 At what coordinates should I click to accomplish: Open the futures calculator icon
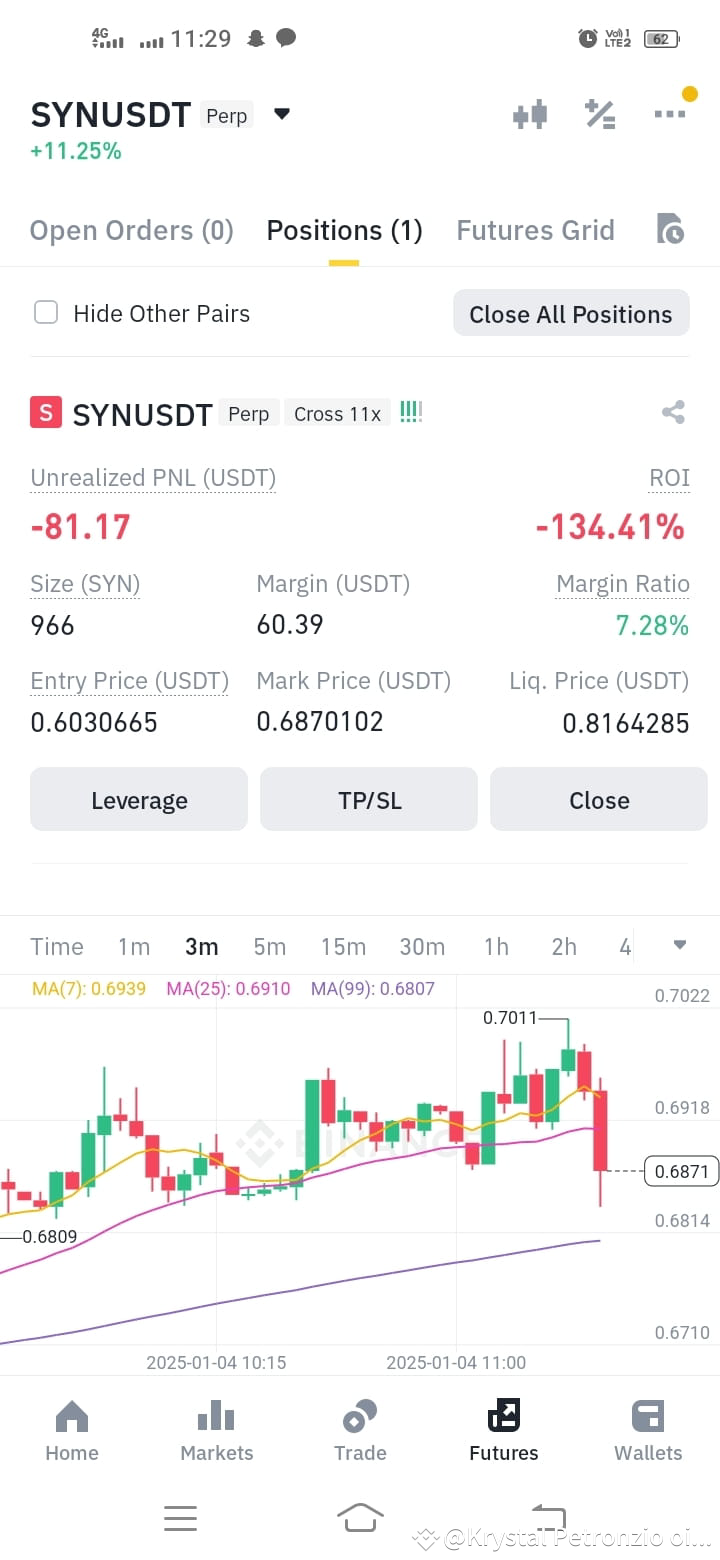click(x=600, y=114)
